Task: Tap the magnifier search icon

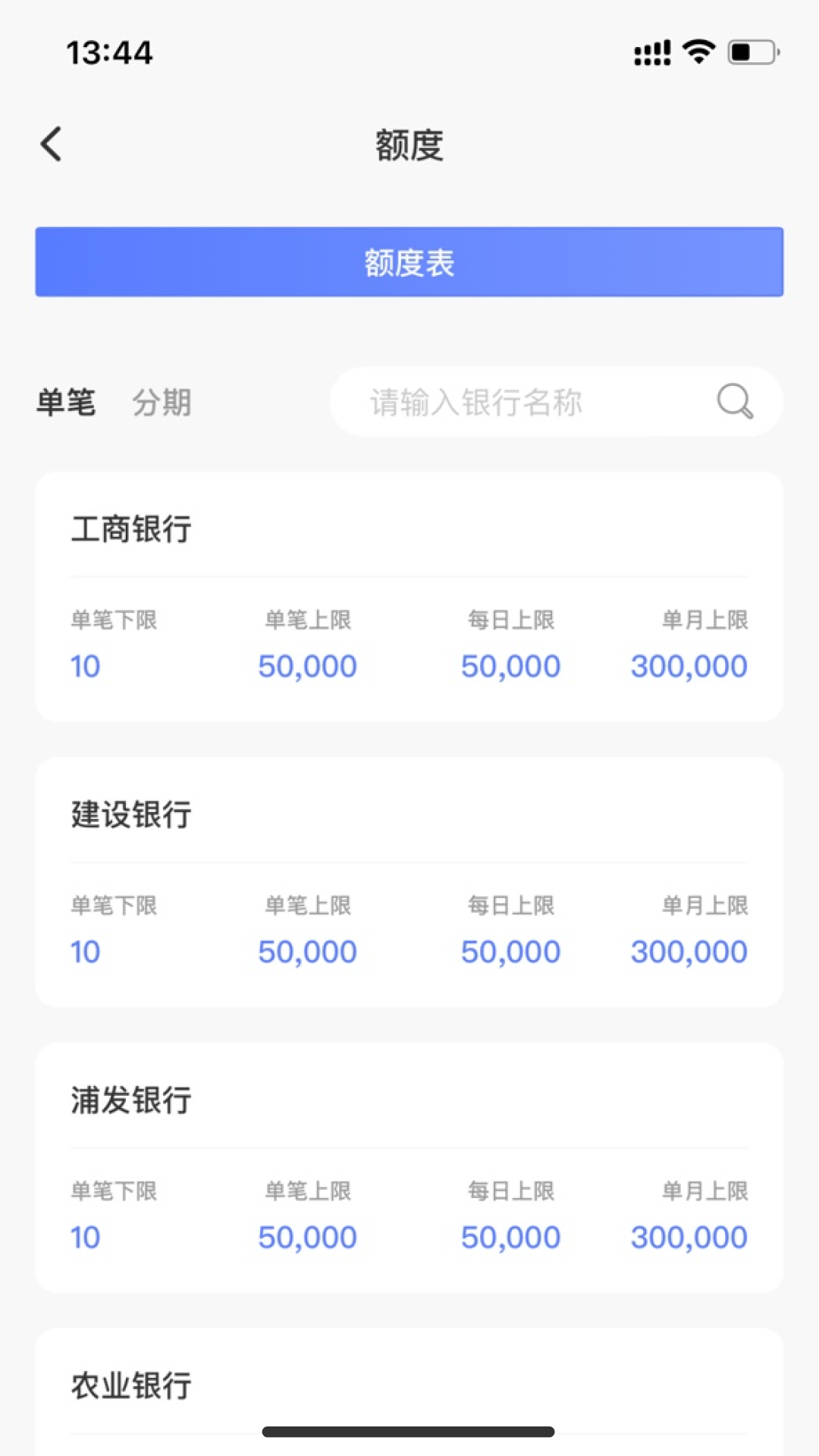Action: click(x=735, y=401)
